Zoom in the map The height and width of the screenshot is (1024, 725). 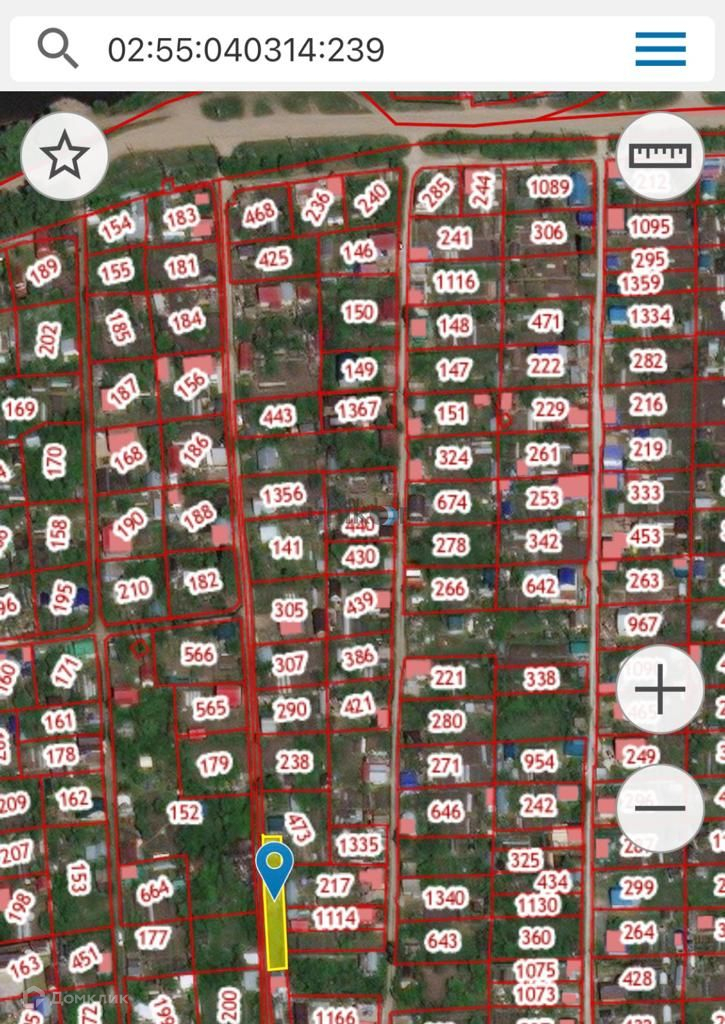pyautogui.click(x=660, y=689)
